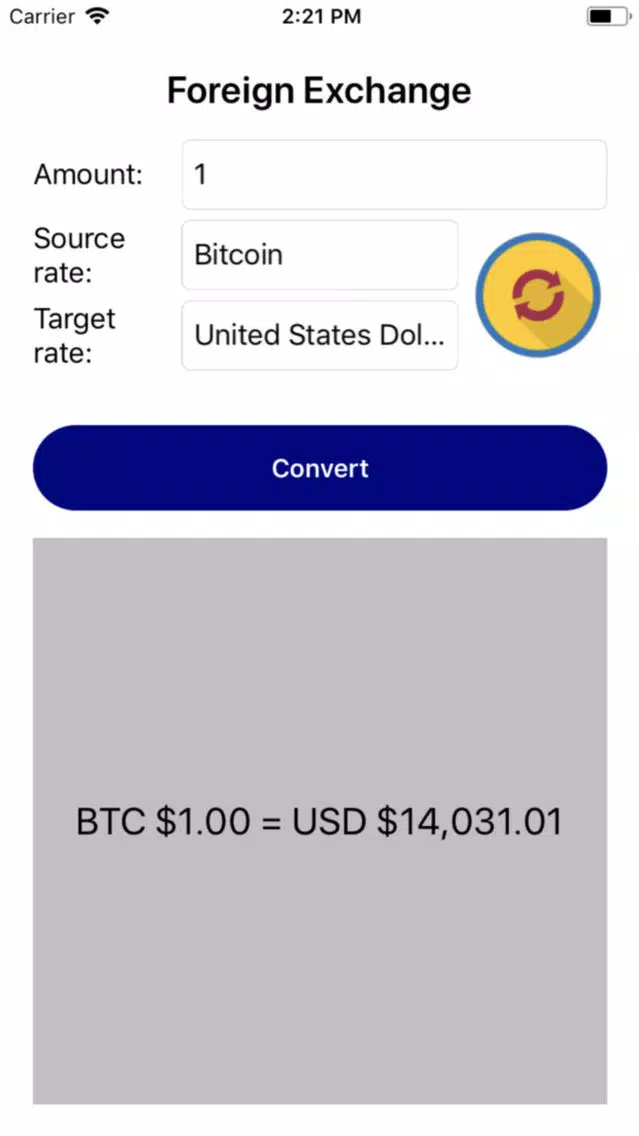639x1136 pixels.
Task: Swap source and target with the arrows icon
Action: (538, 295)
